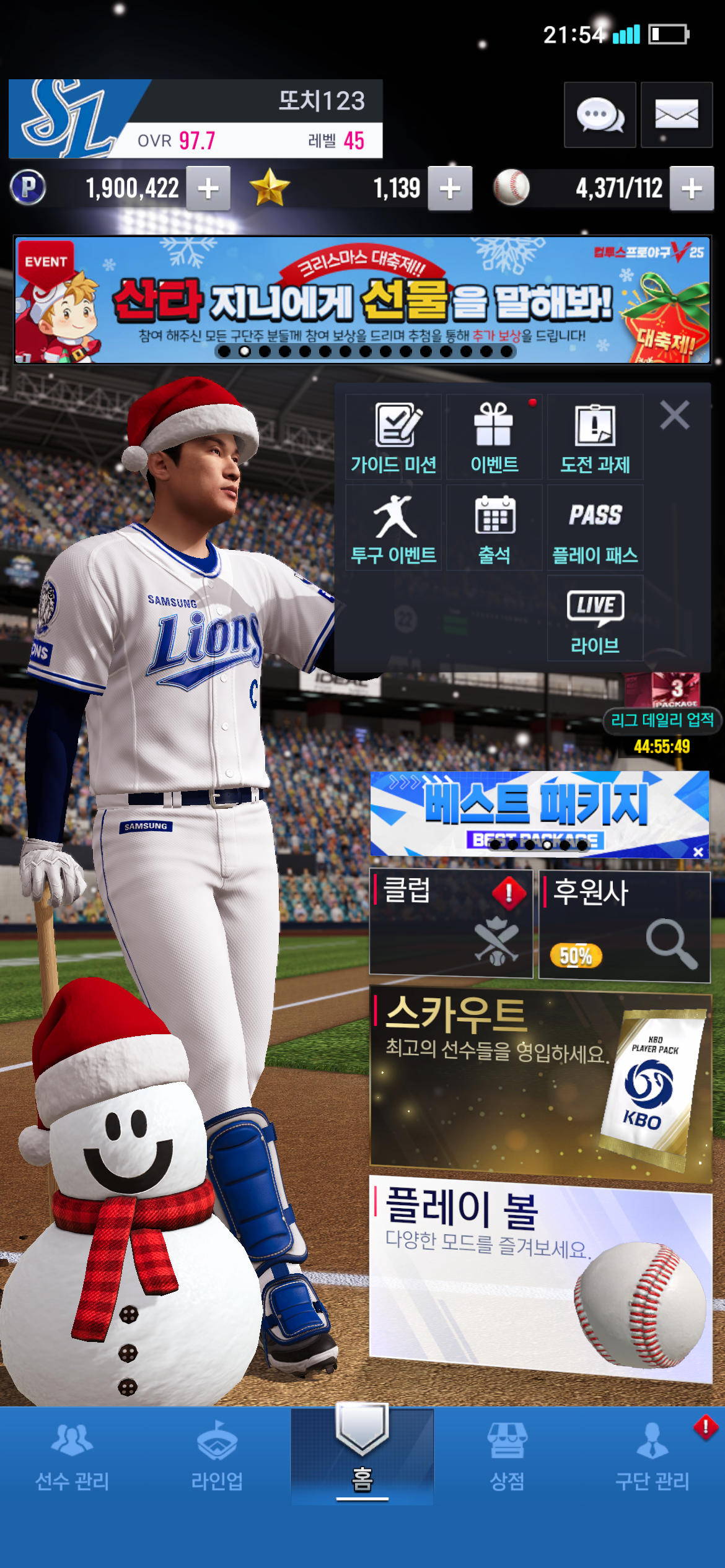
Task: Open the chat speech bubble icon
Action: pyautogui.click(x=599, y=115)
